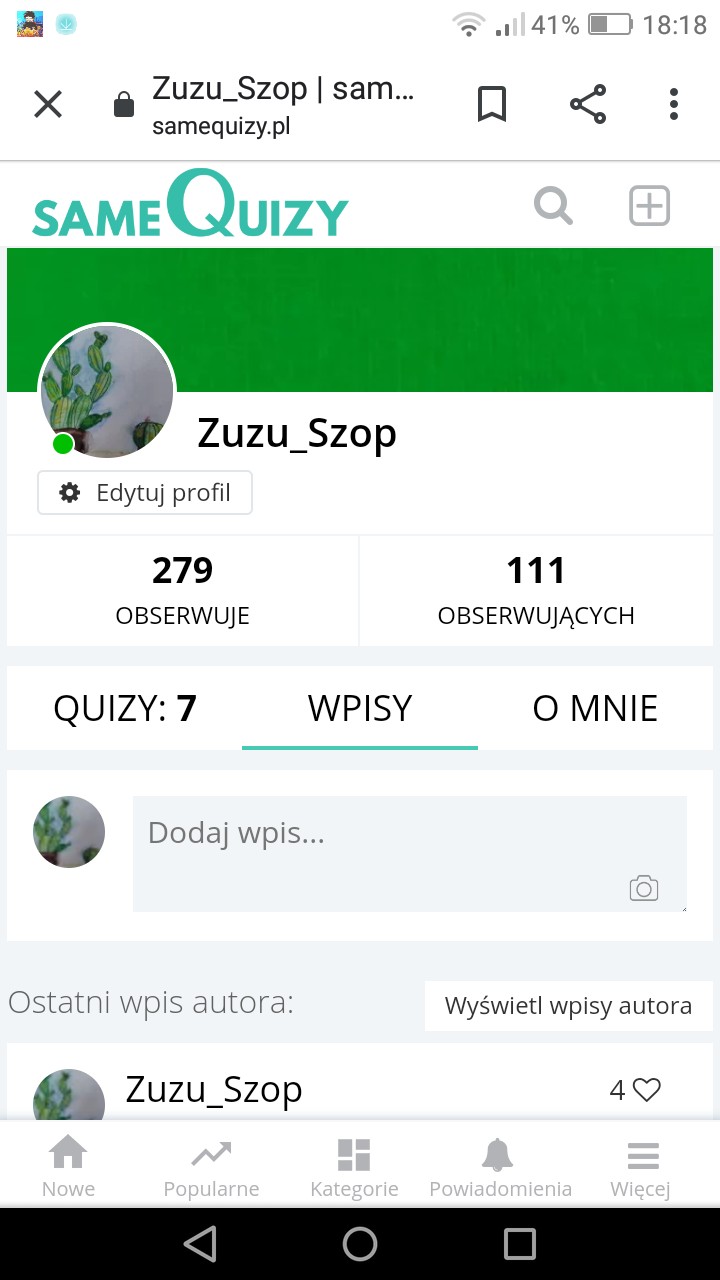Switch to the O mnie tab
Viewport: 720px width, 1280px height.
(x=595, y=708)
